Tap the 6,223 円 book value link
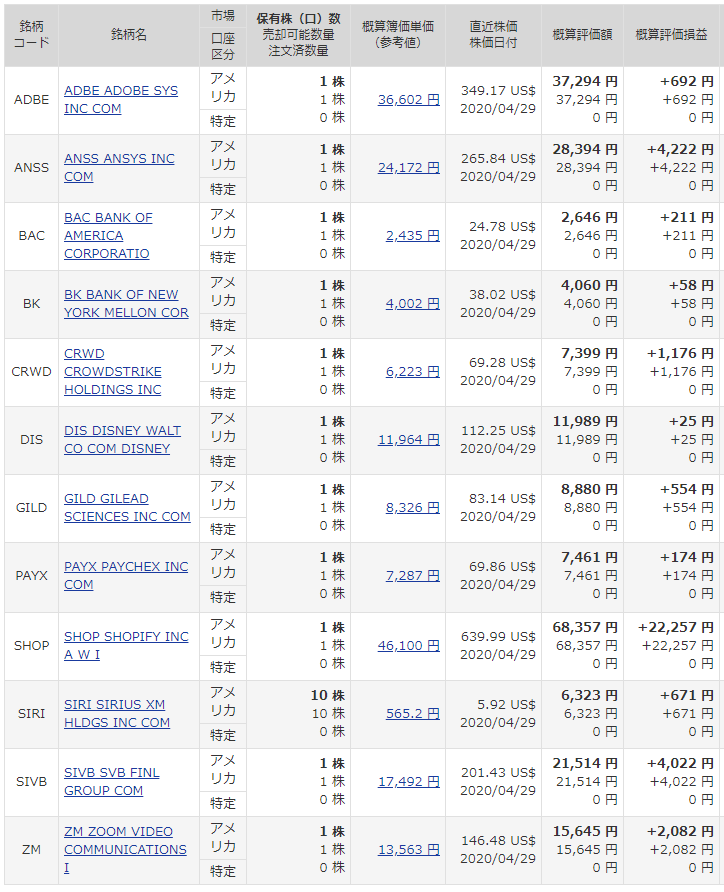 pos(412,372)
